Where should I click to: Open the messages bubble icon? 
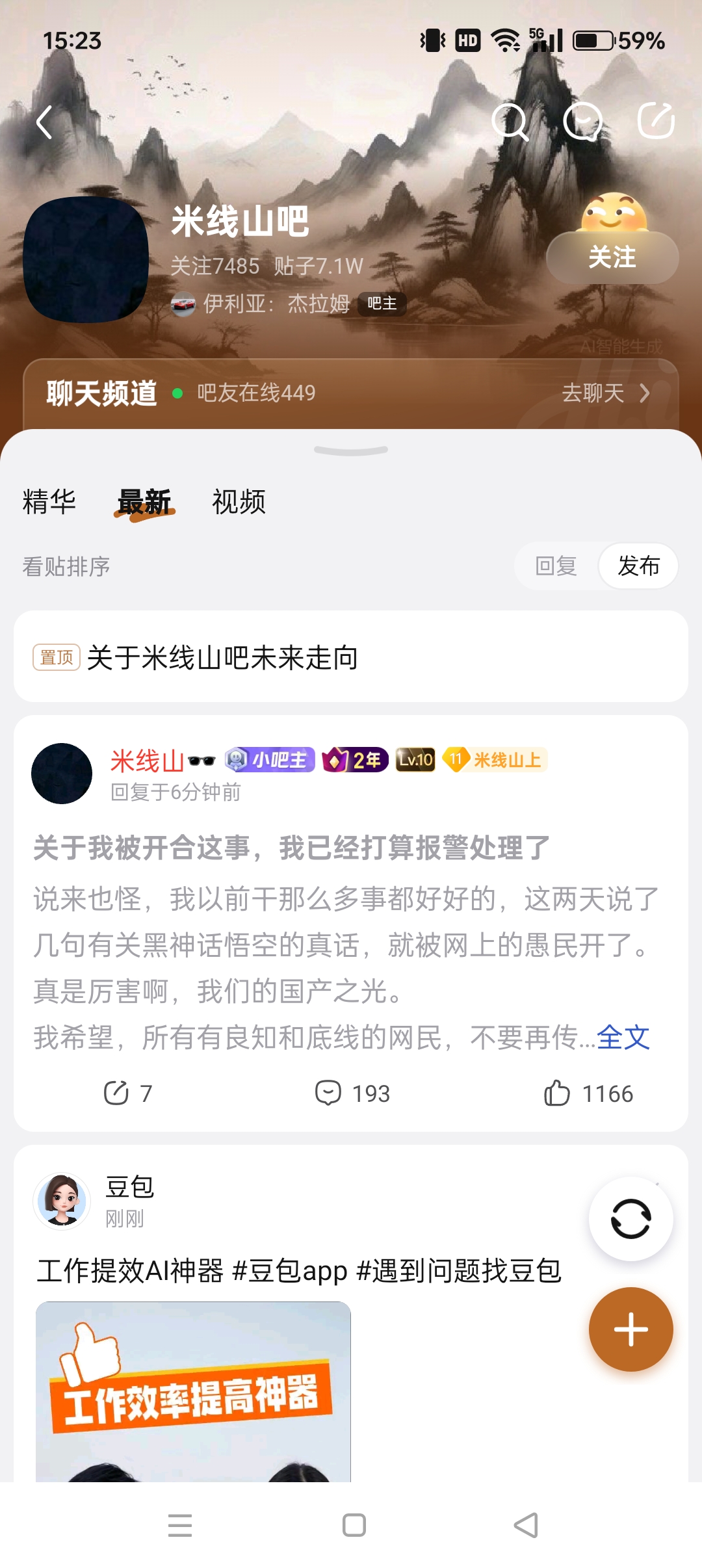582,122
